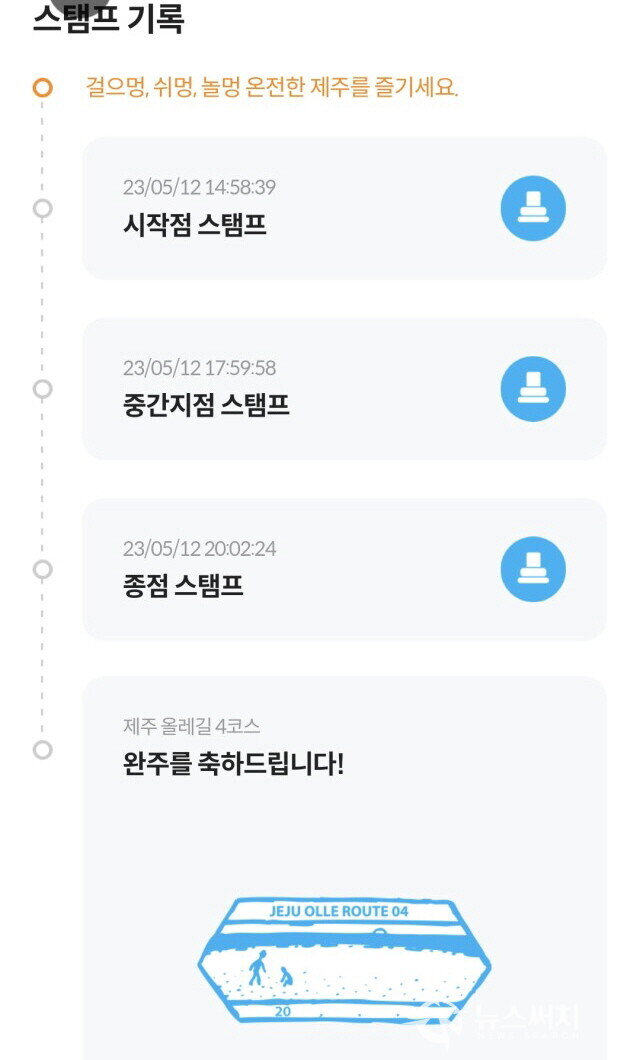Image resolution: width=640 pixels, height=1060 pixels.
Task: Tap the 시작점 스탬프 stamp icon
Action: pyautogui.click(x=533, y=209)
